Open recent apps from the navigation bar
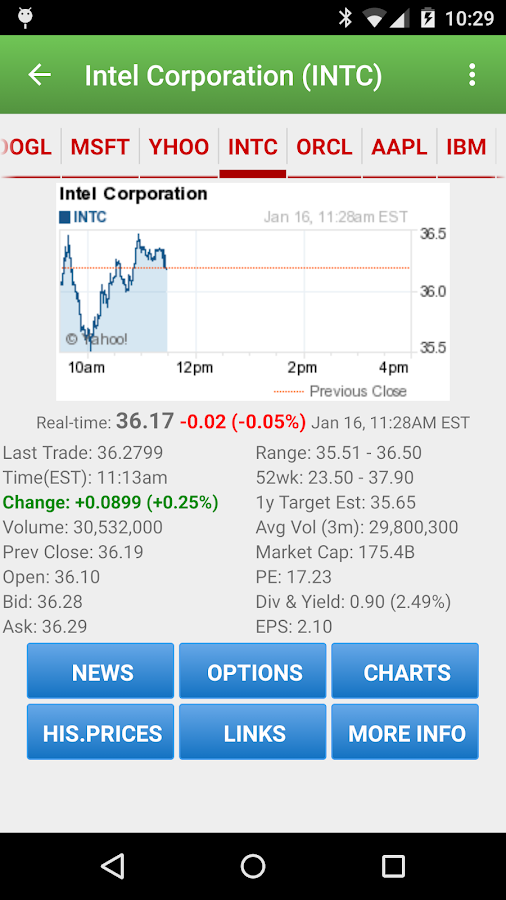Viewport: 506px width, 900px height. coord(394,866)
